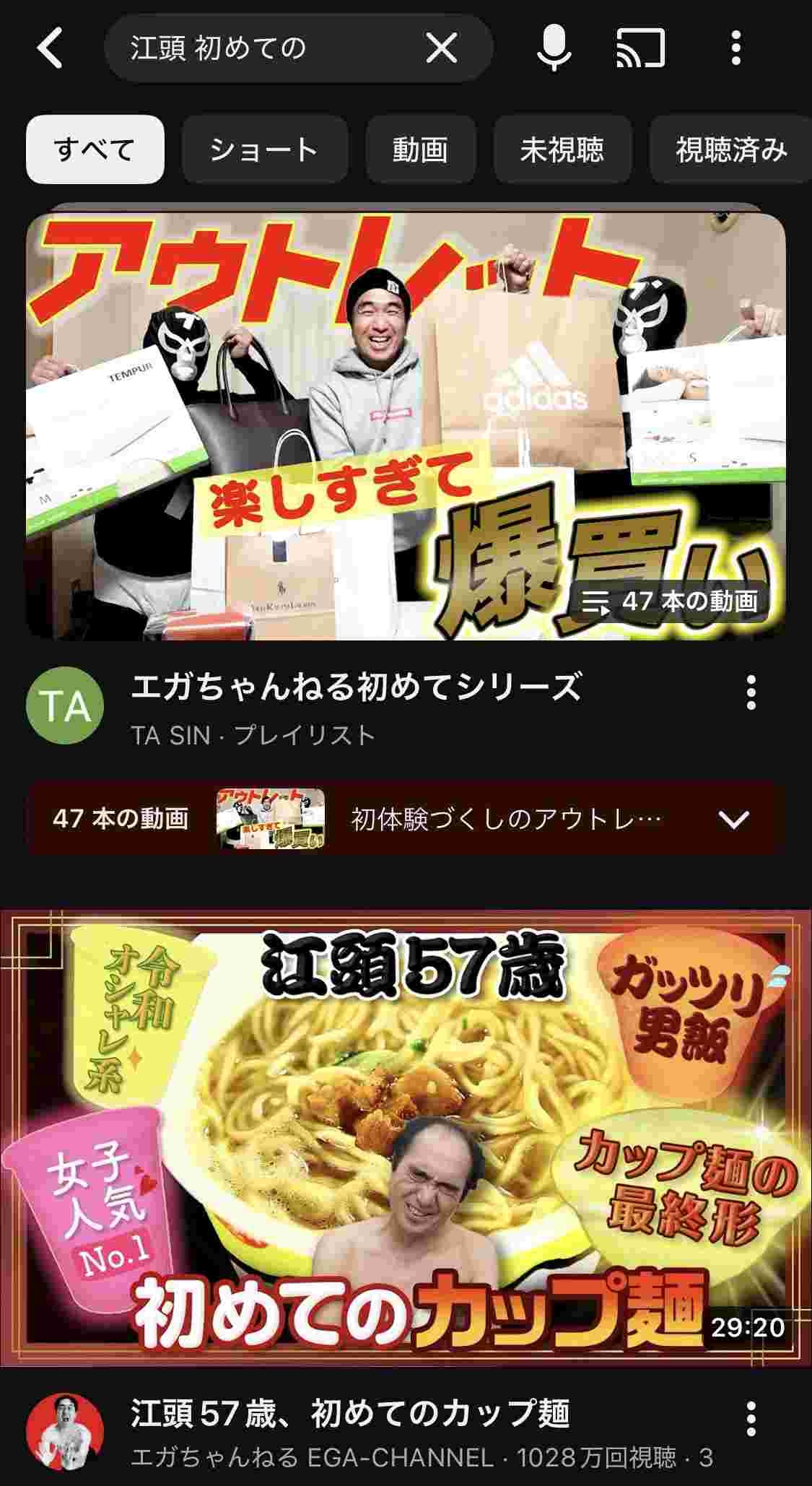Screen dimensions: 812x1486
Task: Show only 未視聴 videos
Action: pos(562,149)
